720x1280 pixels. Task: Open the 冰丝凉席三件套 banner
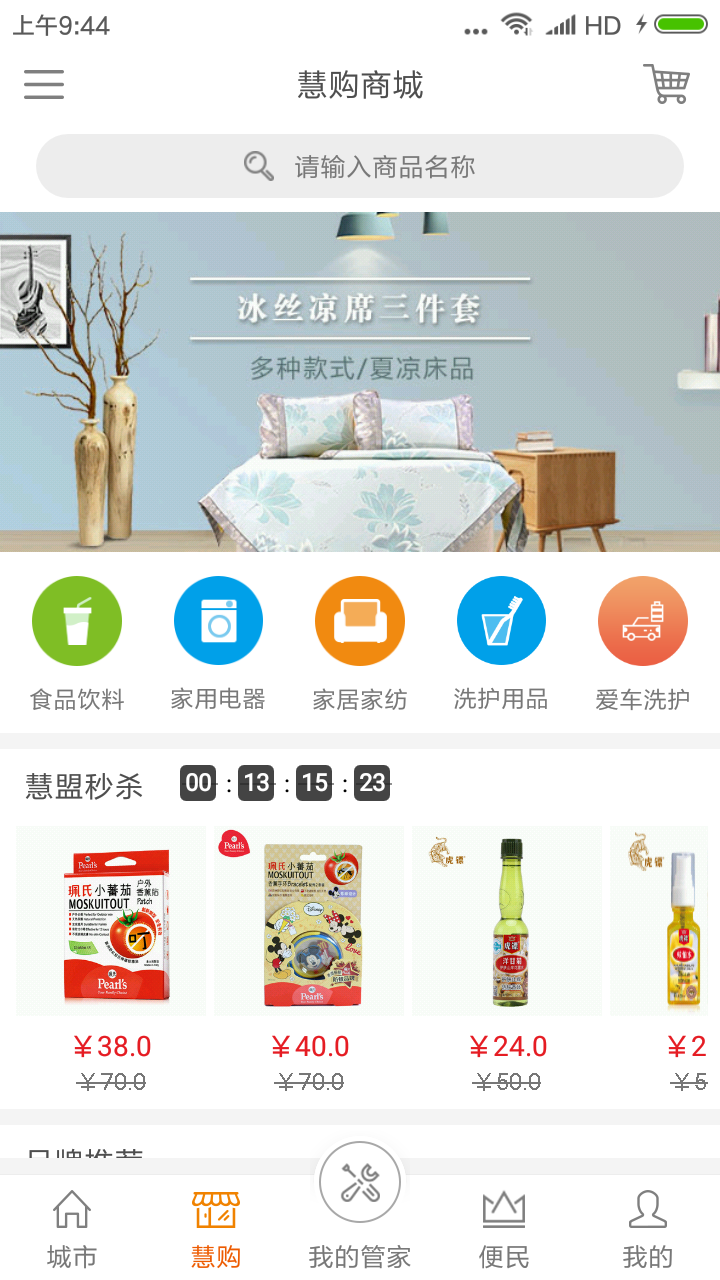tap(360, 382)
